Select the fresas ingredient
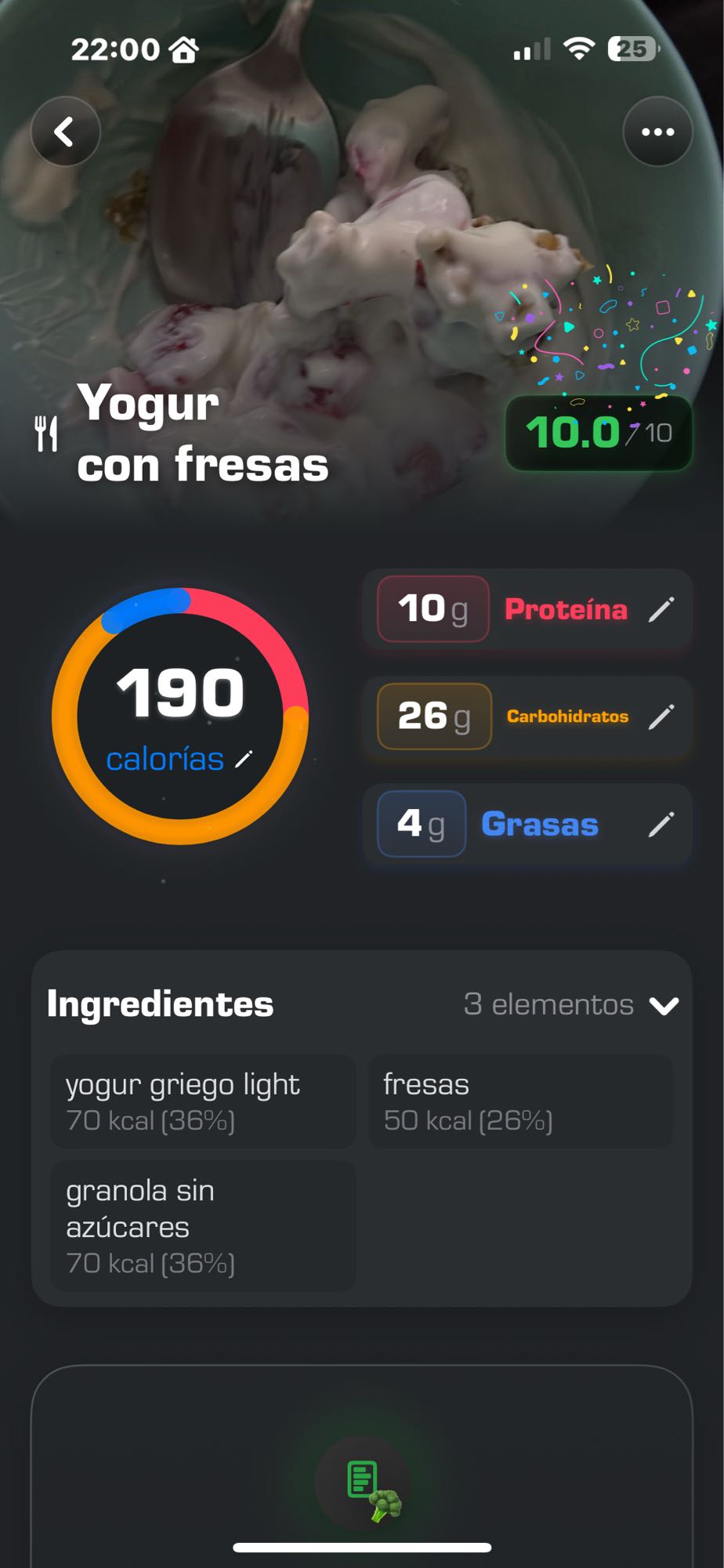 pos(520,1102)
